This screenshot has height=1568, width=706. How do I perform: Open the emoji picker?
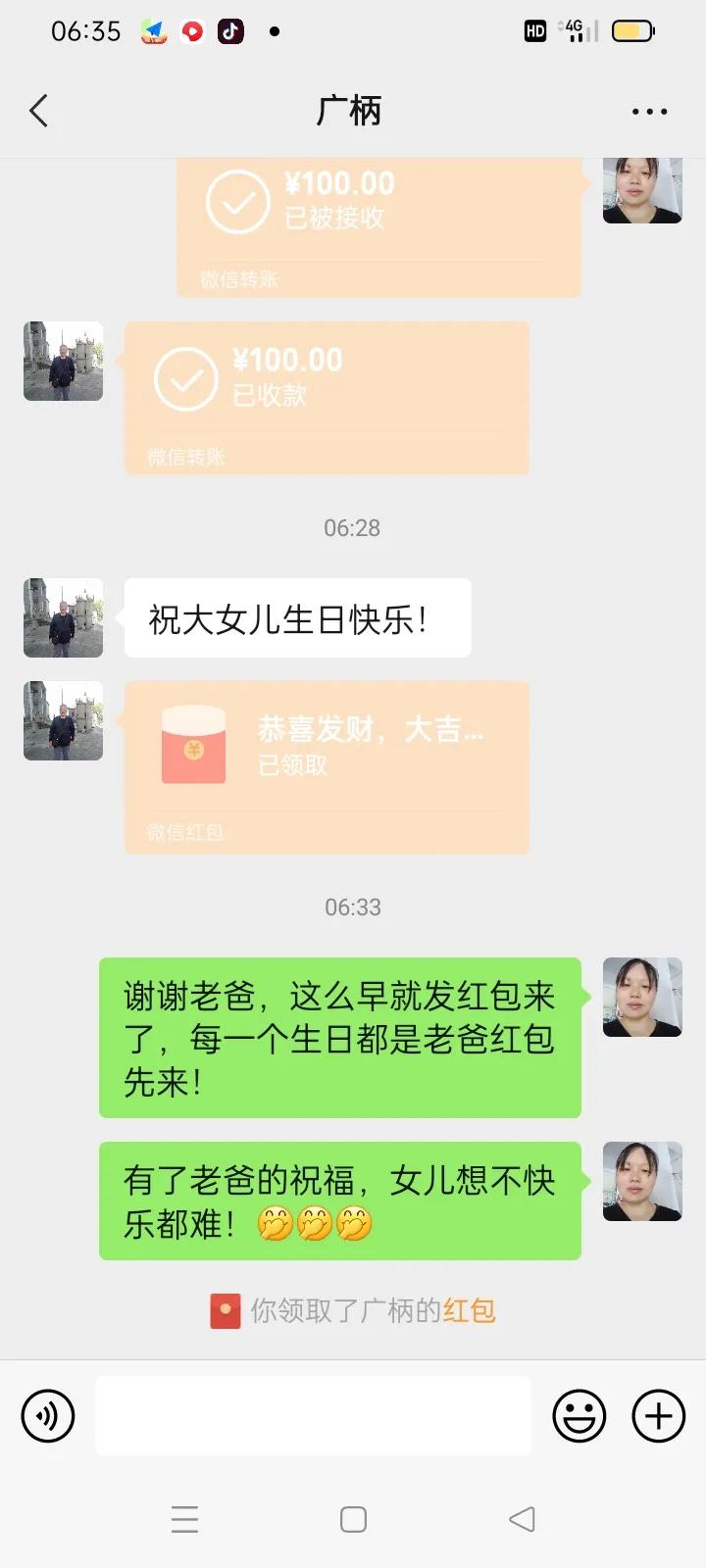pos(578,1415)
